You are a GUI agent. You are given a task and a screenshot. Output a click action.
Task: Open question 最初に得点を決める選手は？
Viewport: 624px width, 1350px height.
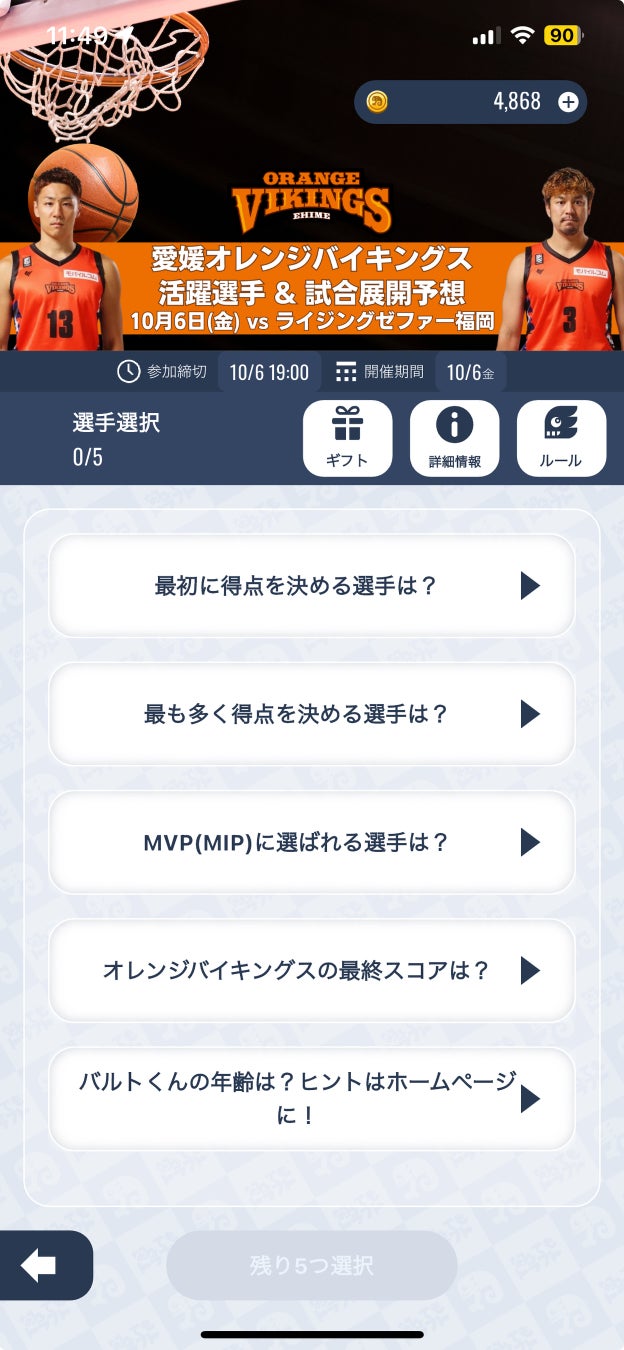312,586
